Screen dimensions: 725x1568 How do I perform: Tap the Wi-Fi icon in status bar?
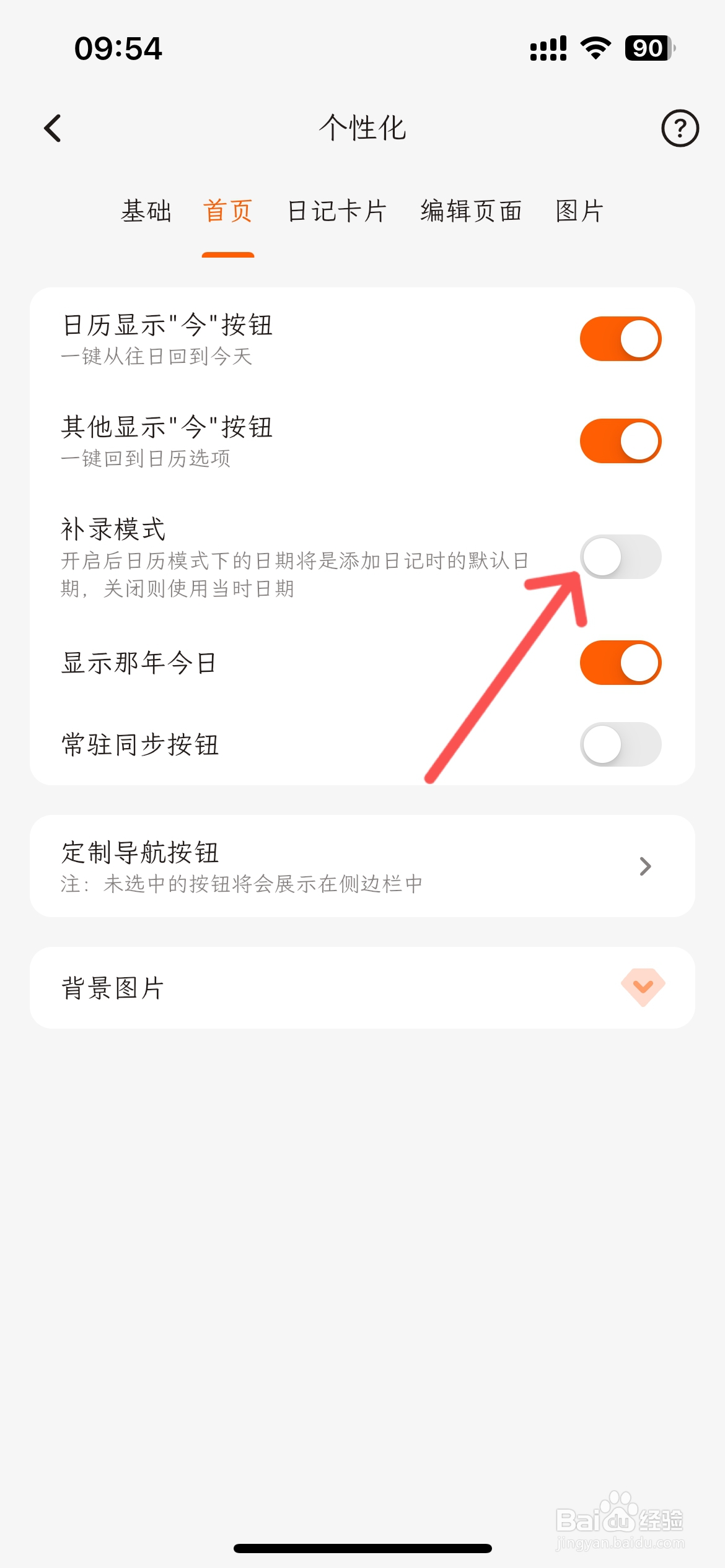595,49
